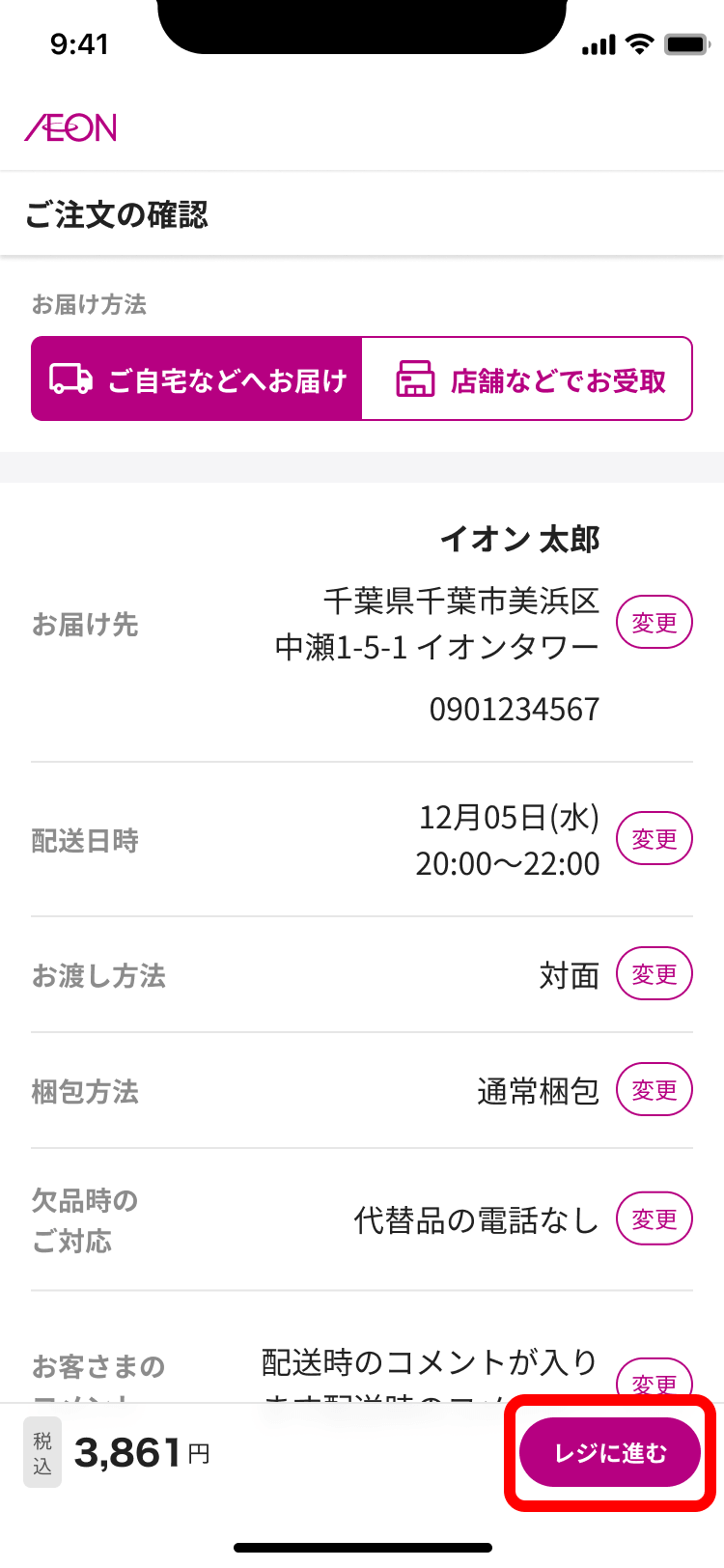724x1568 pixels.
Task: Tap レジに進む to proceed to checkout
Action: pyautogui.click(x=610, y=1452)
